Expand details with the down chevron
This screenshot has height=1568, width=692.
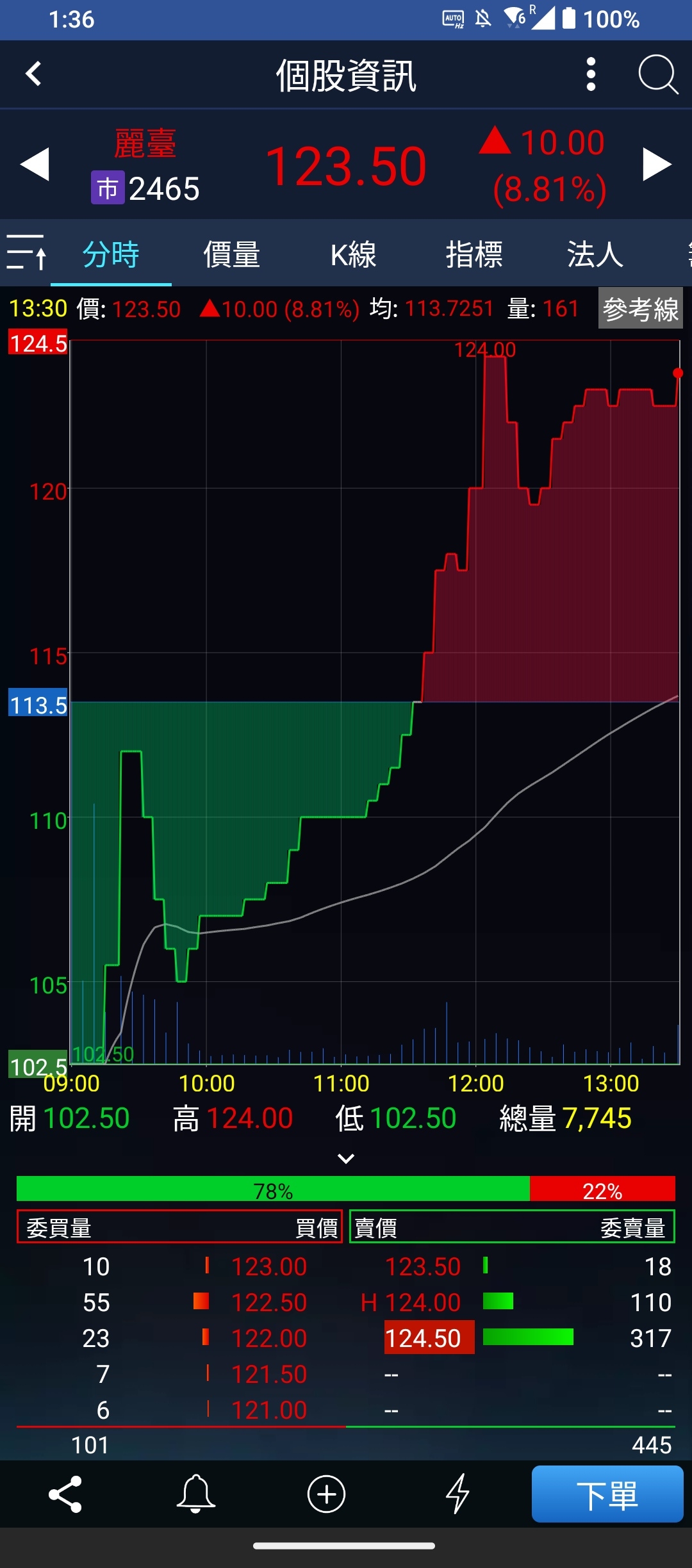tap(346, 1158)
